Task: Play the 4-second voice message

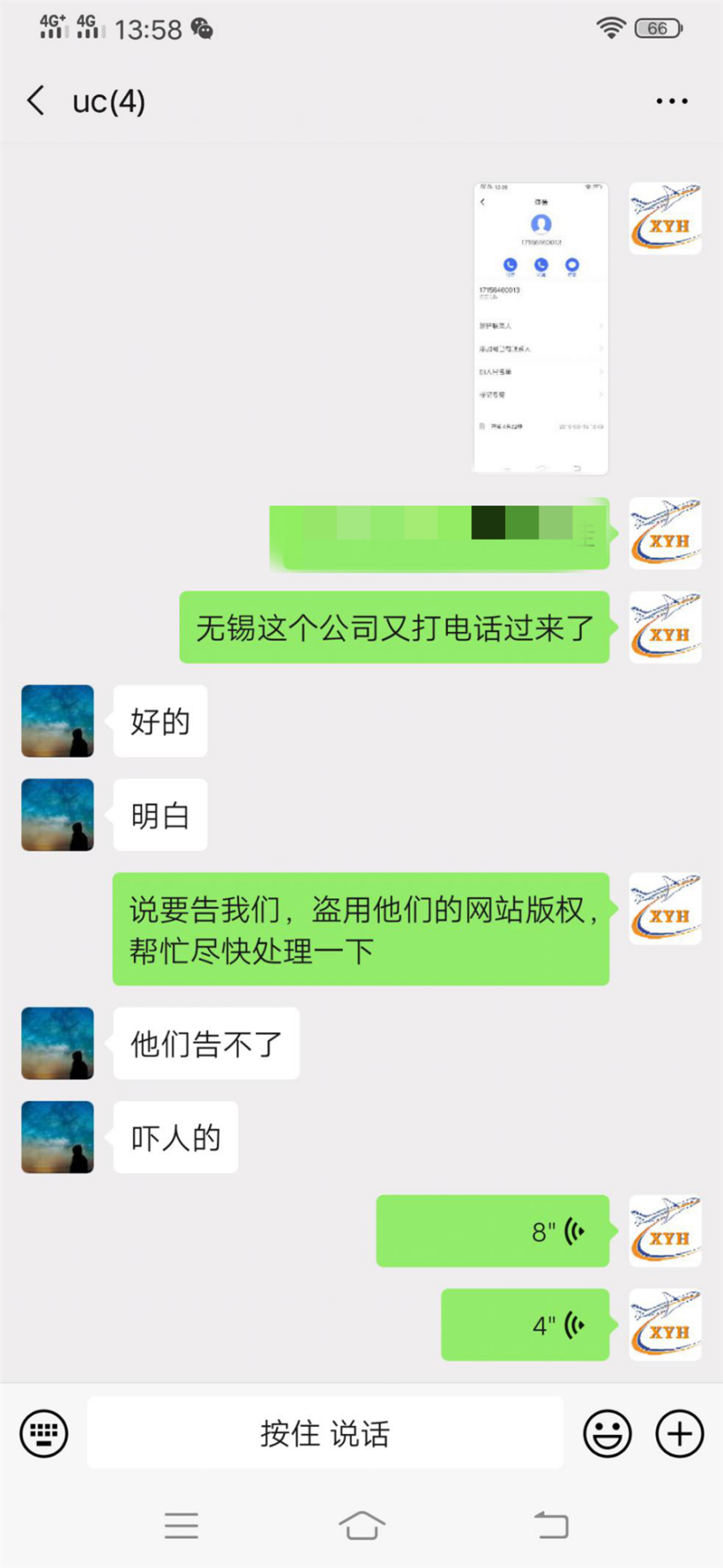Action: tap(525, 1325)
